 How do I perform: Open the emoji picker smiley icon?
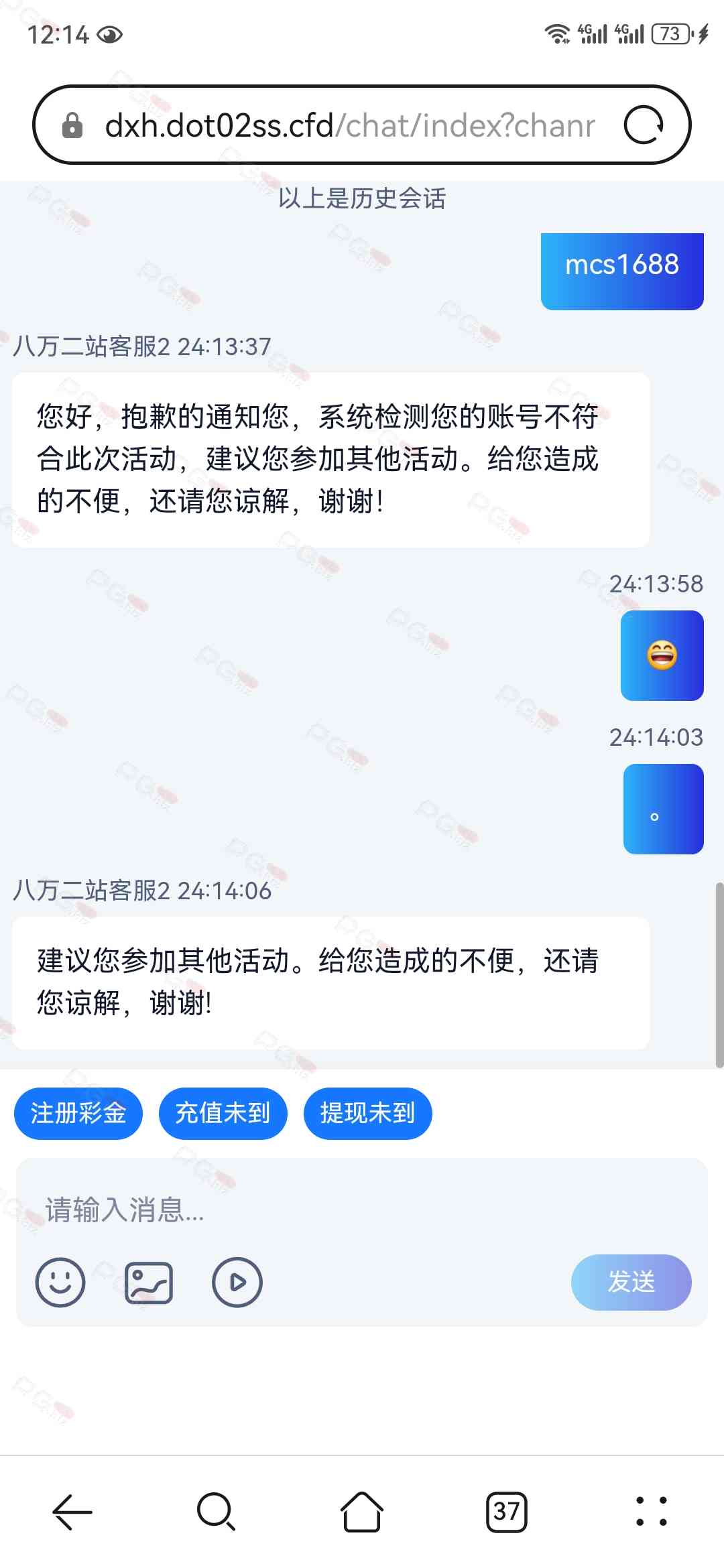click(x=60, y=1282)
